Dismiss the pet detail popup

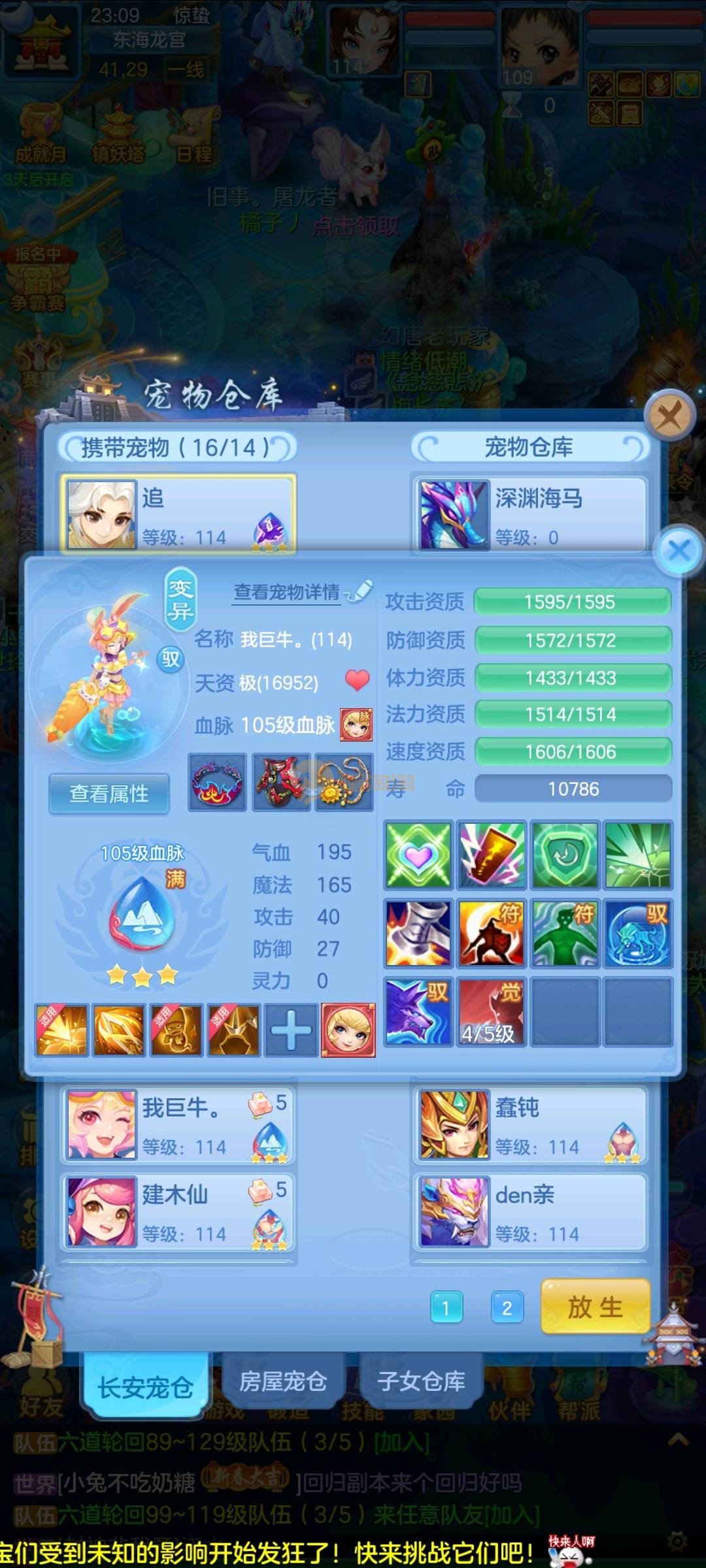(x=679, y=551)
